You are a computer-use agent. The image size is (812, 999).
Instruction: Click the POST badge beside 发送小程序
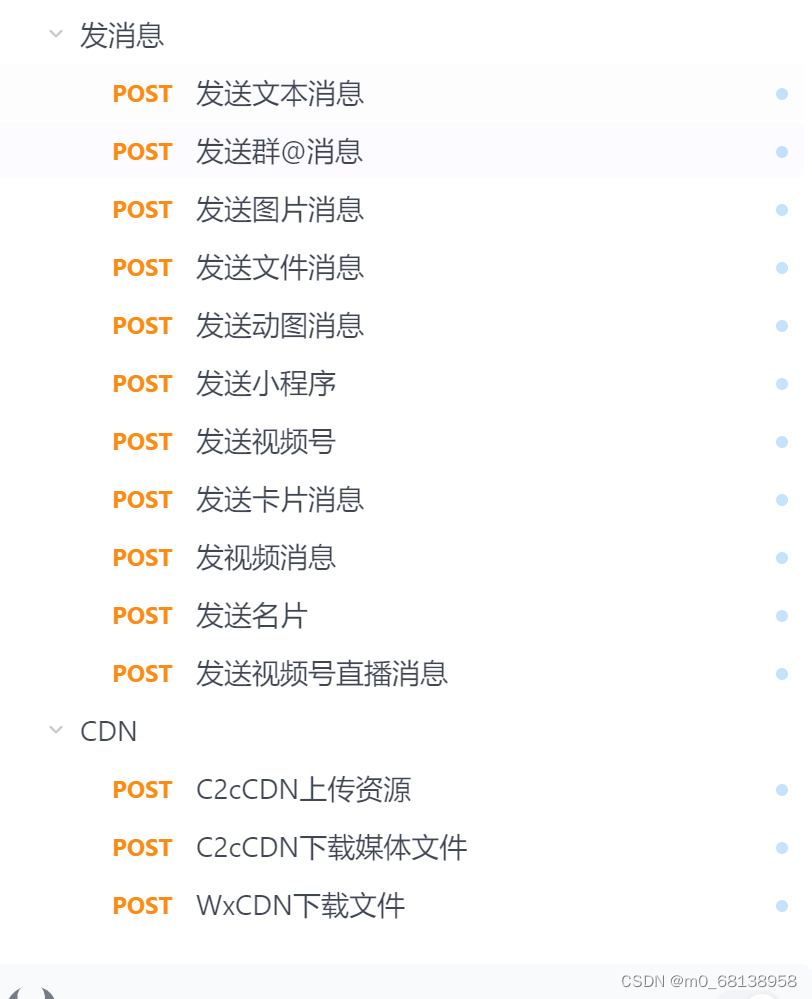(x=142, y=384)
